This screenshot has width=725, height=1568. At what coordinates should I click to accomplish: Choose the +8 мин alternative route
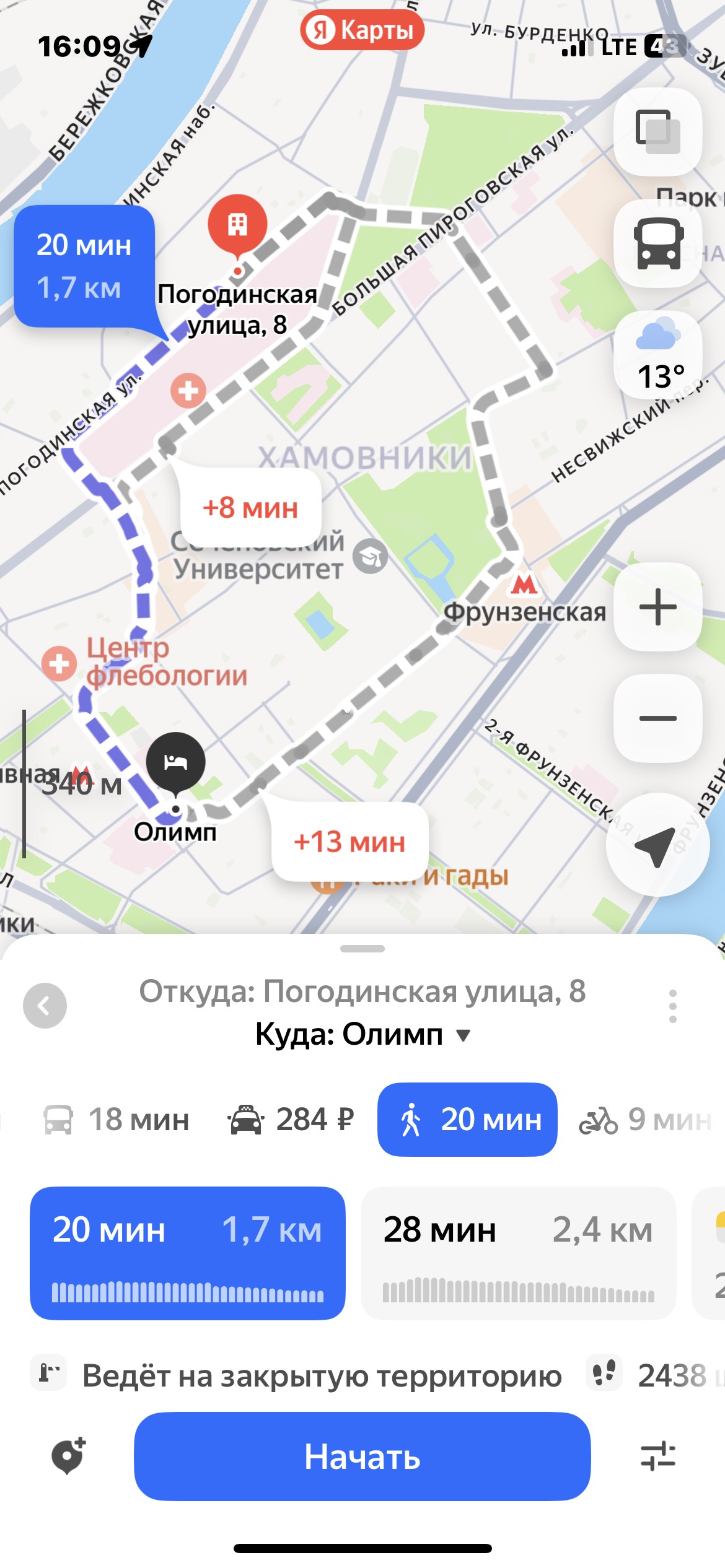(250, 508)
